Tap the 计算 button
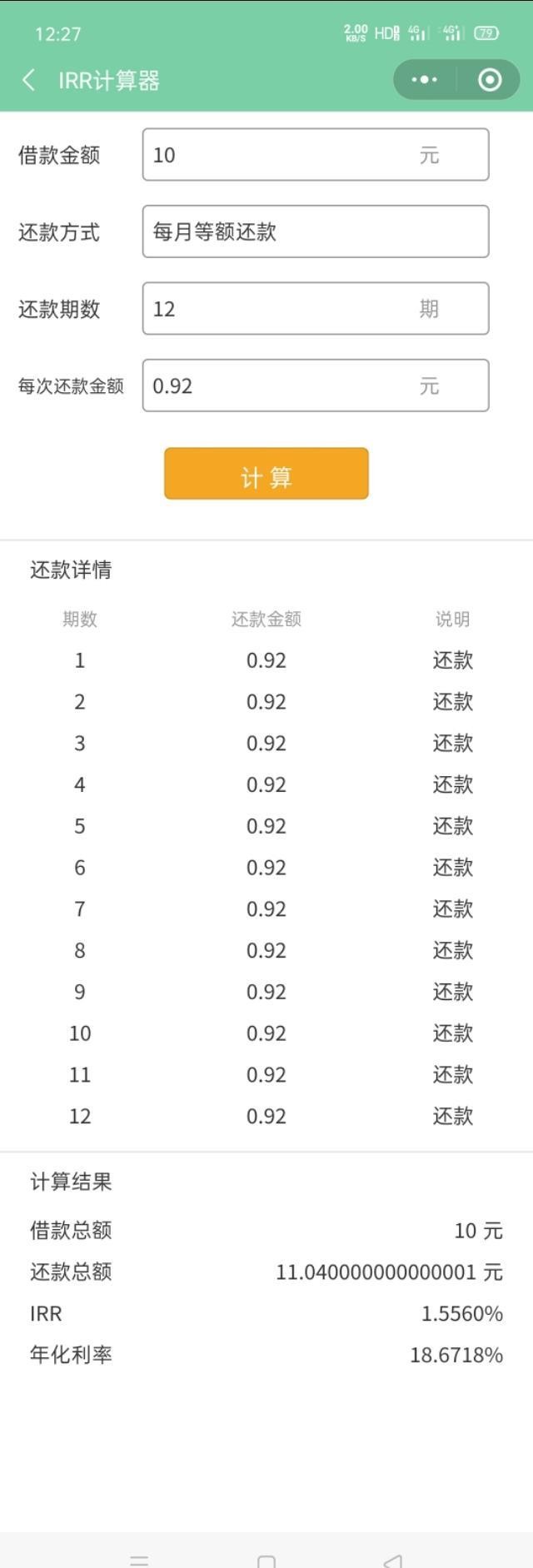This screenshot has width=533, height=1568. 266,474
